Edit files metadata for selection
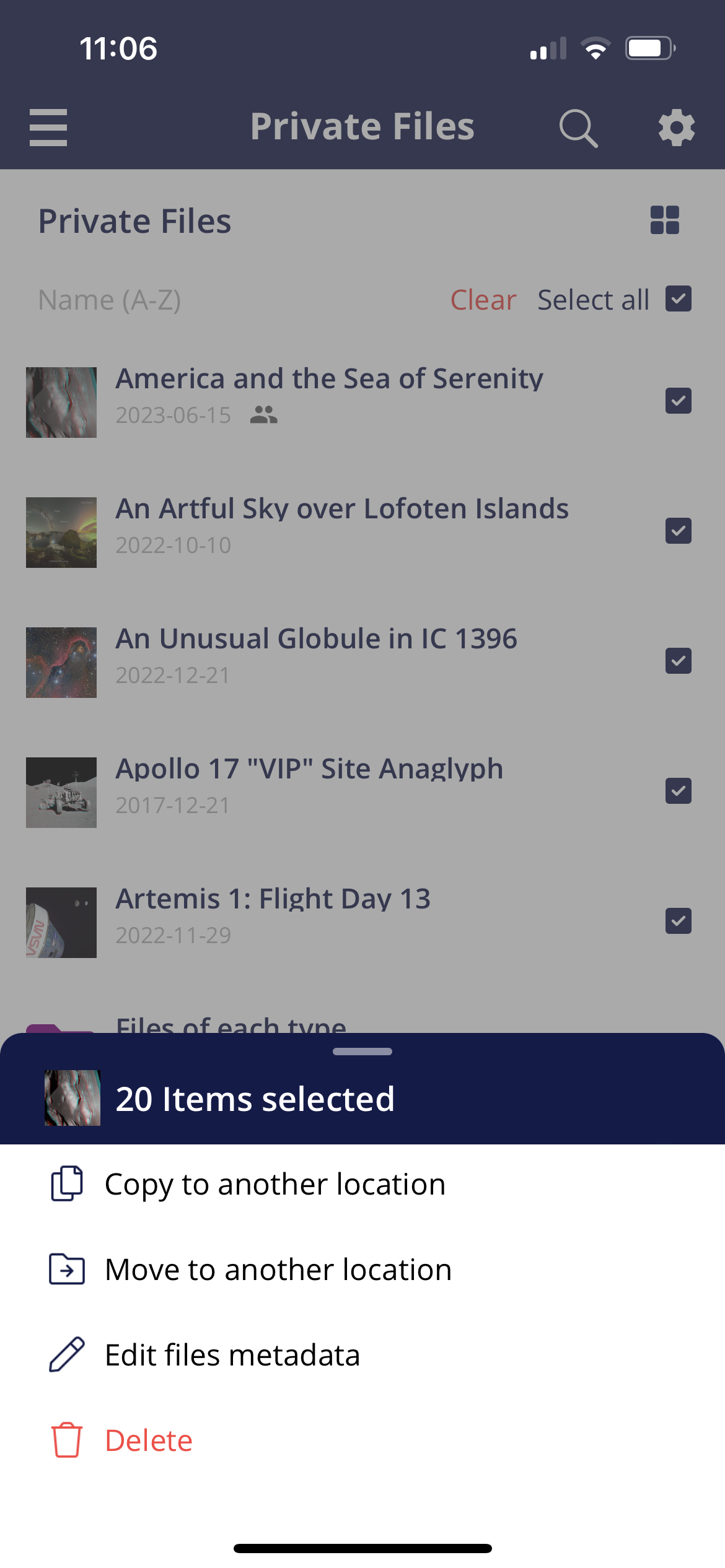725x1568 pixels. coord(232,1355)
